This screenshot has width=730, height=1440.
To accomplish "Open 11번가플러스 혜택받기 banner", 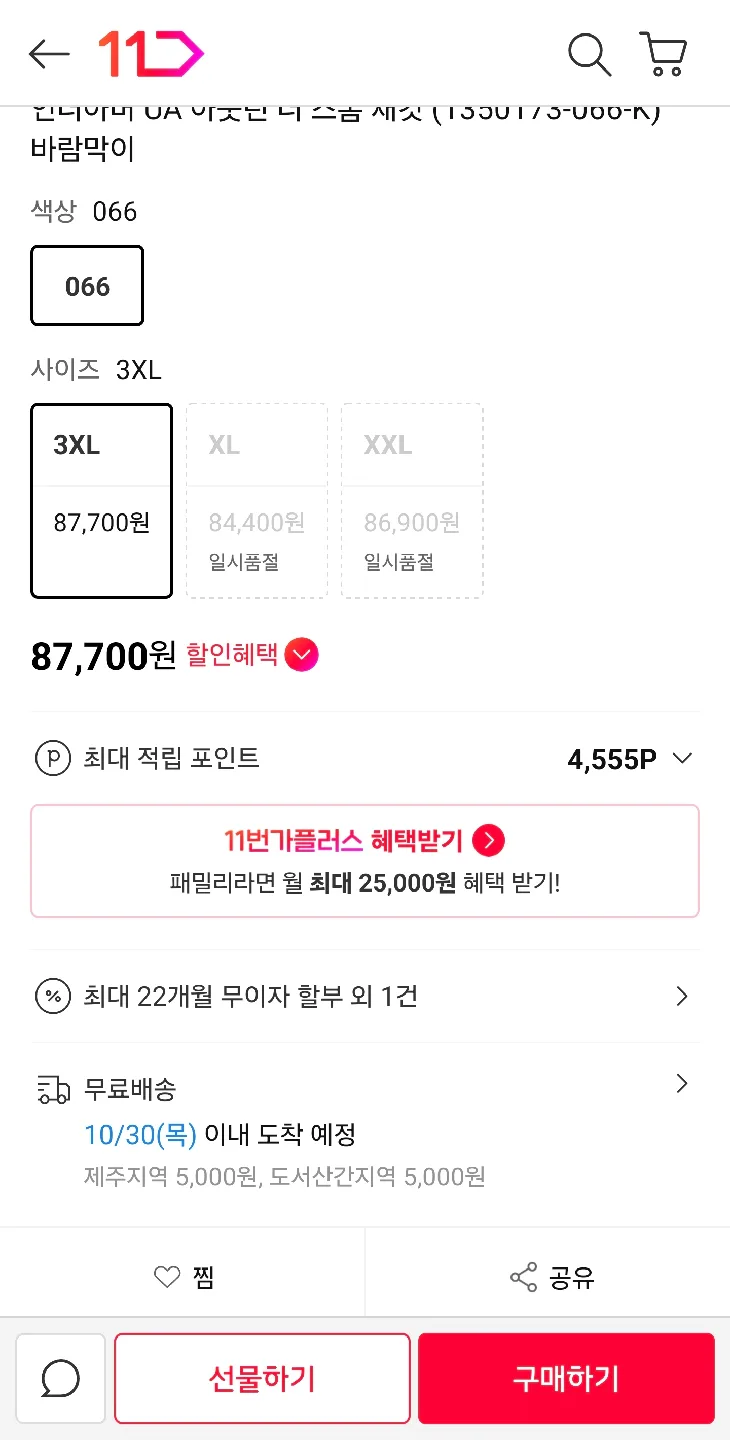I will coord(365,860).
